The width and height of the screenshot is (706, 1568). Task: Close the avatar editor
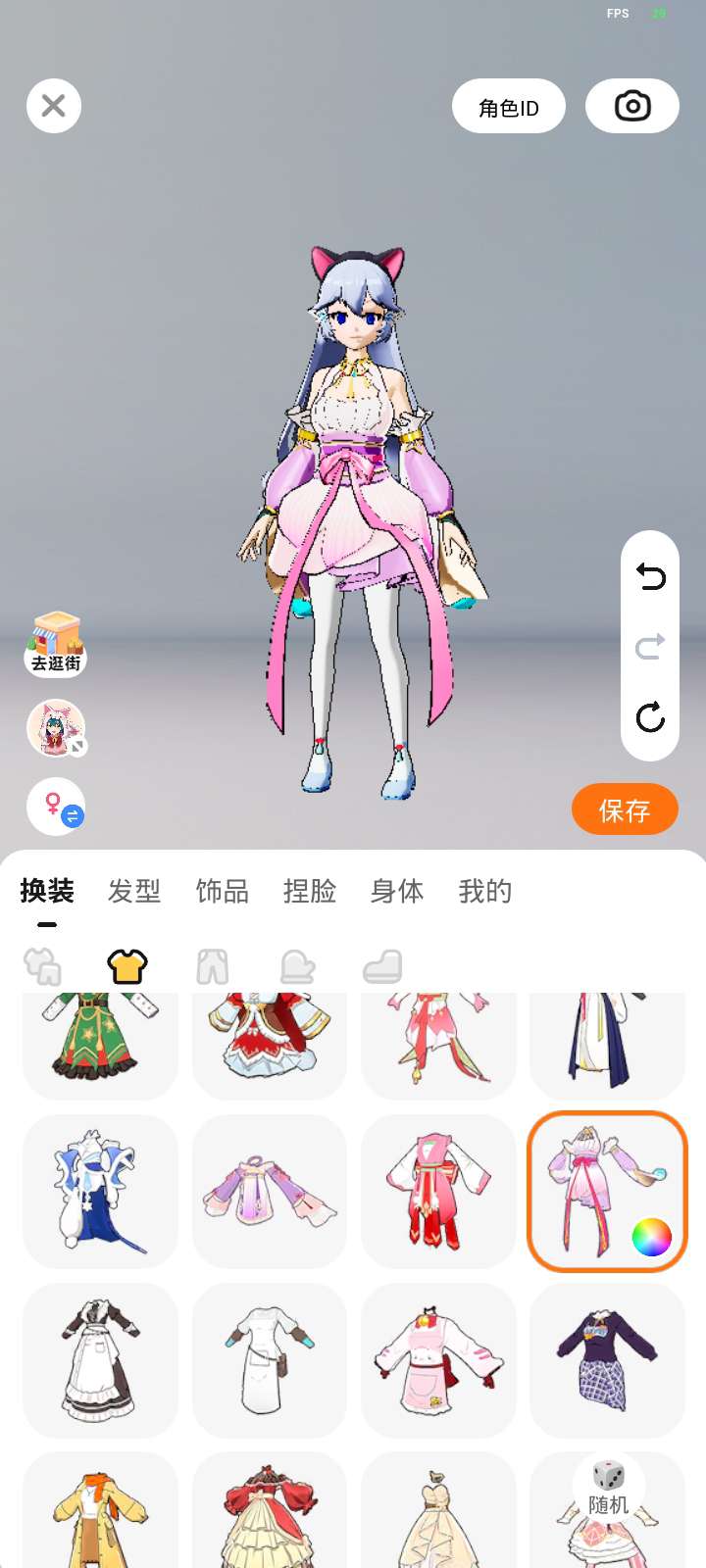54,106
